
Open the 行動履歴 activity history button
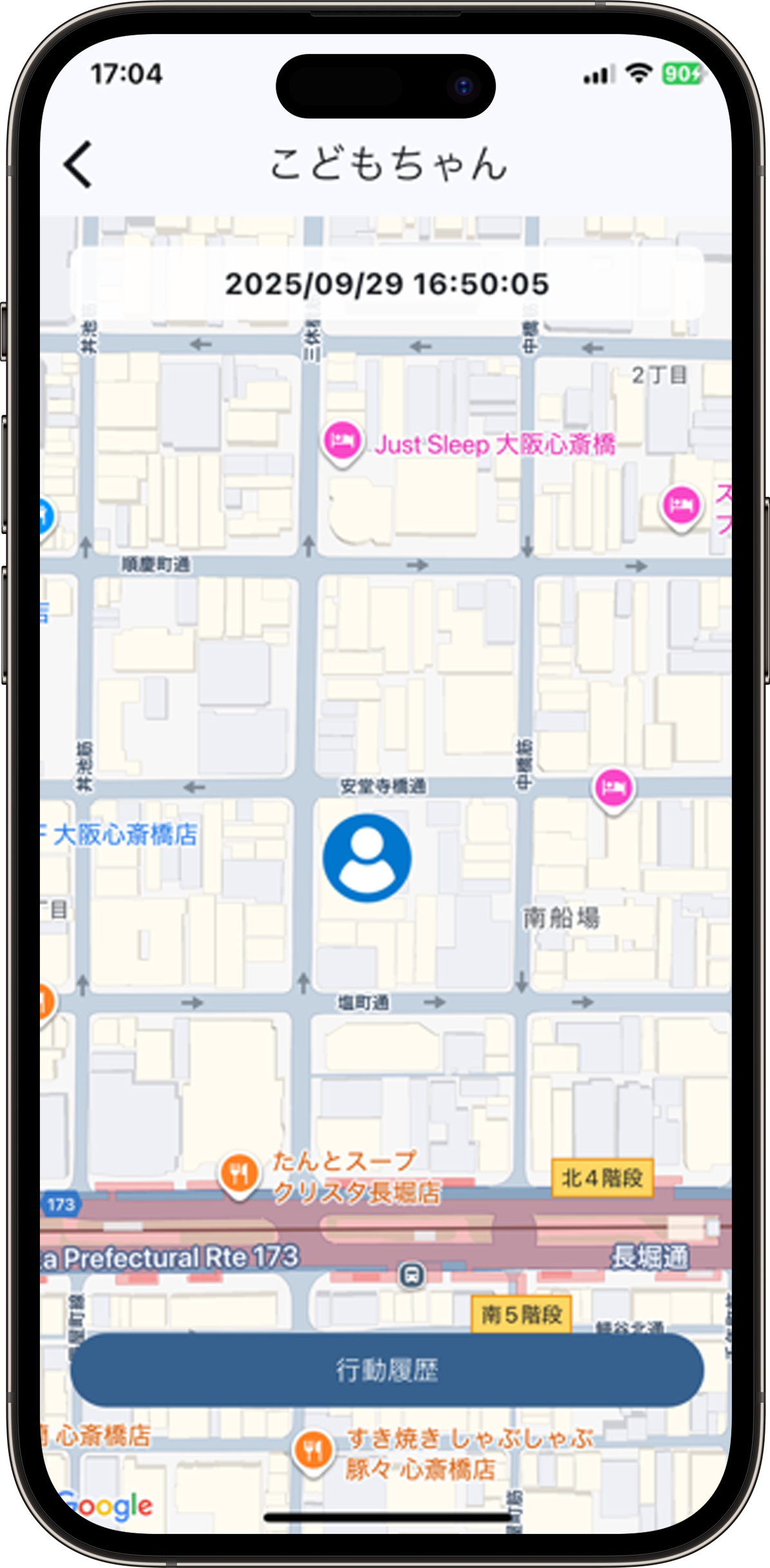[x=386, y=1370]
